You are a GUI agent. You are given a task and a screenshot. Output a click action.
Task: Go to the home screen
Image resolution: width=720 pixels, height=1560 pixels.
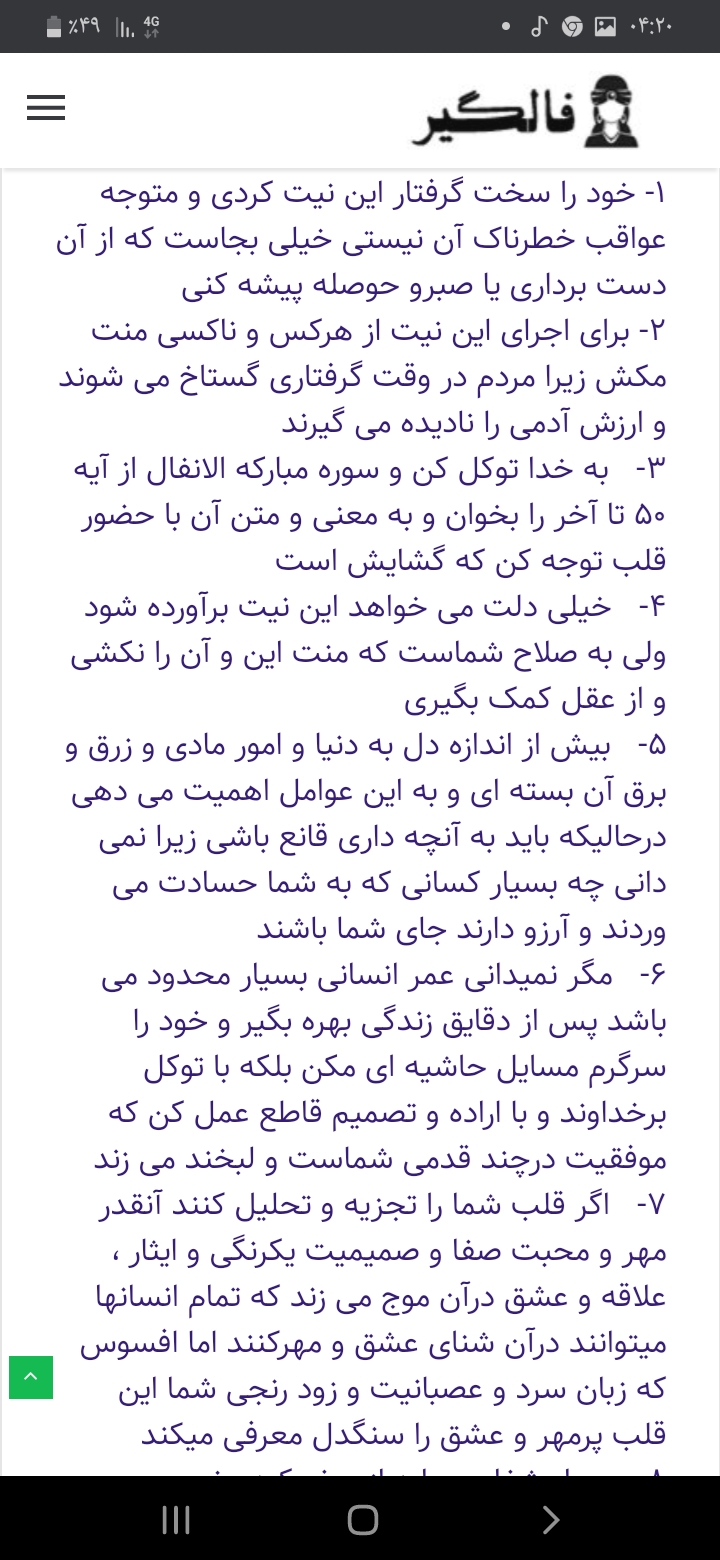362,1520
